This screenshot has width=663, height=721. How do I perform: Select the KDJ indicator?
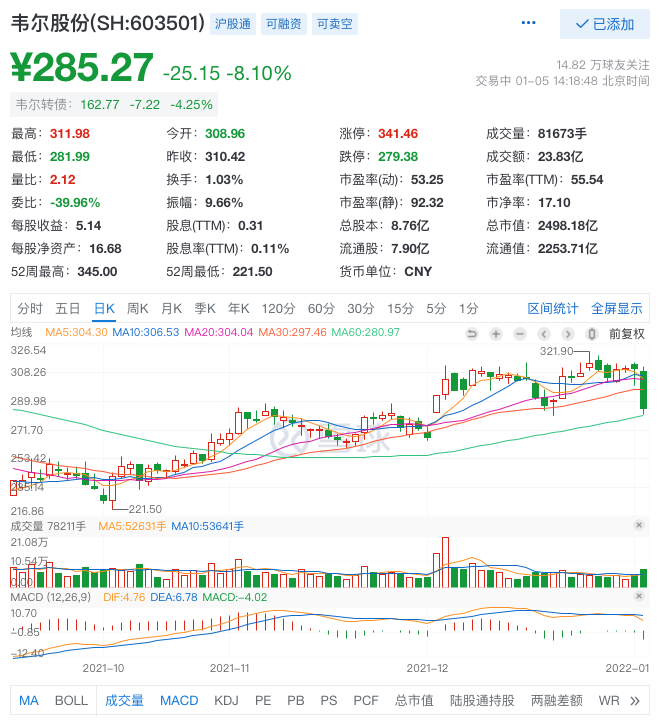(227, 700)
